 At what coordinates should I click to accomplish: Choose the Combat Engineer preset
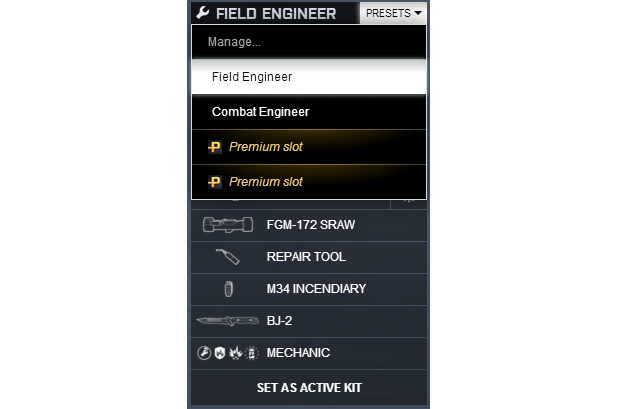[x=308, y=112]
